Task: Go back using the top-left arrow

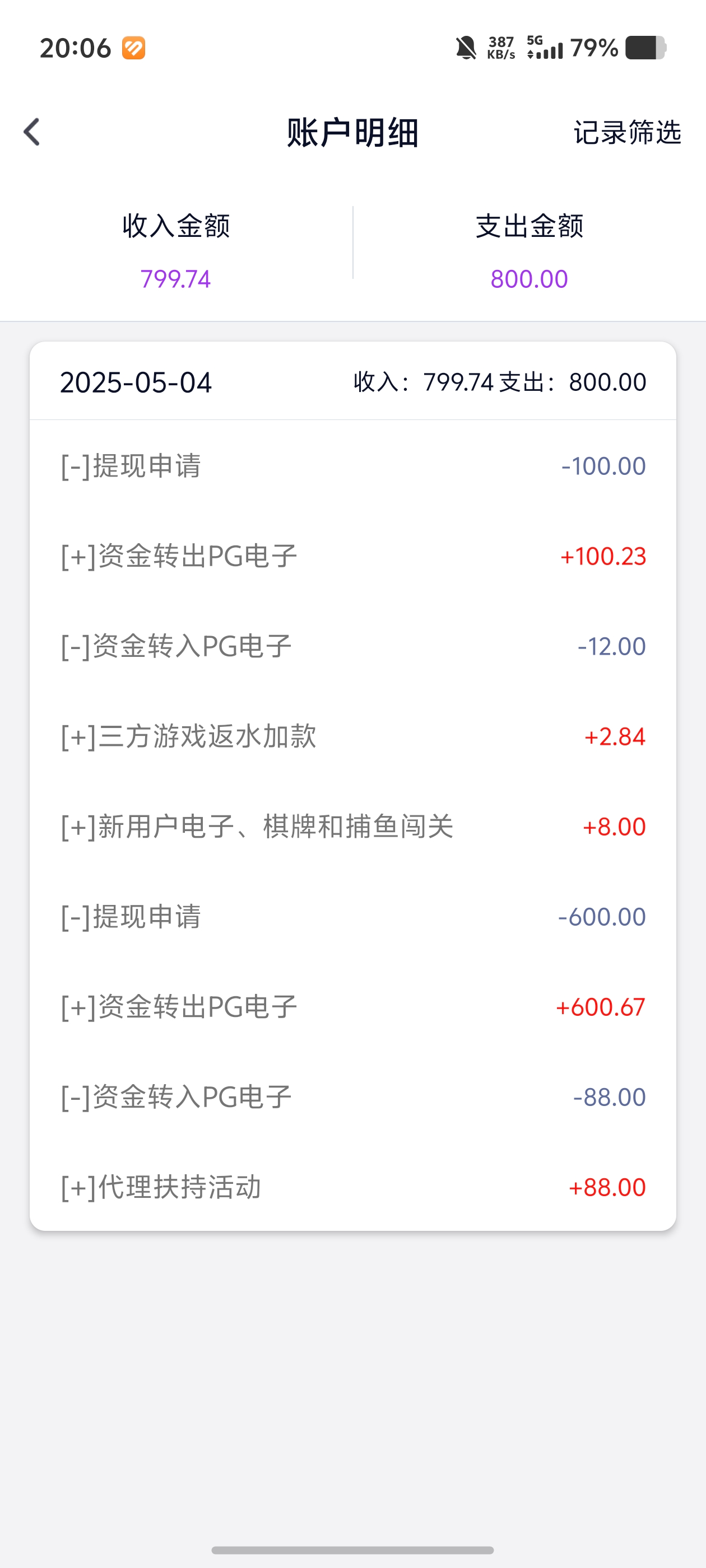Action: click(x=32, y=132)
